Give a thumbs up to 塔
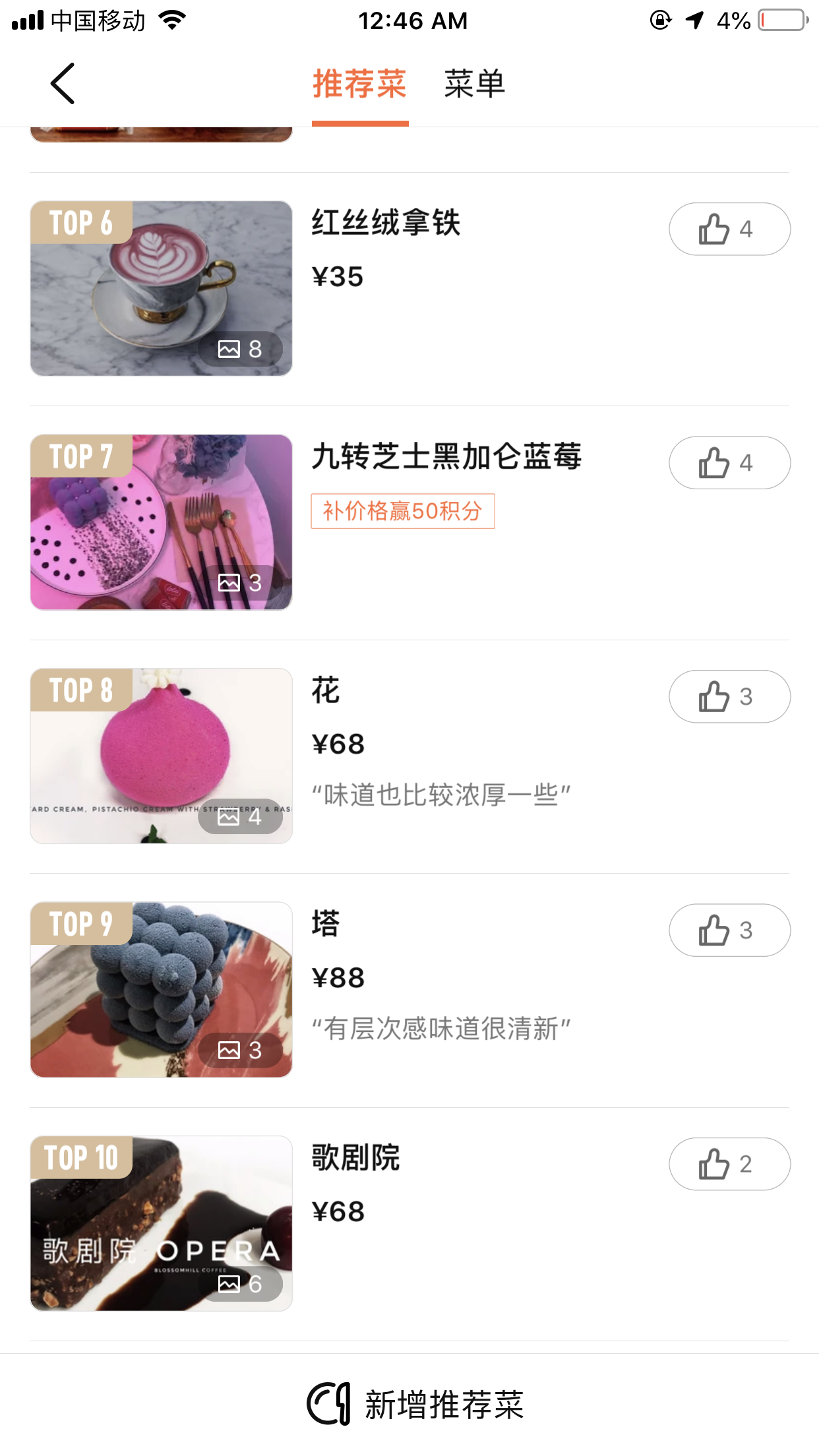The width and height of the screenshot is (819, 1456). click(x=729, y=930)
